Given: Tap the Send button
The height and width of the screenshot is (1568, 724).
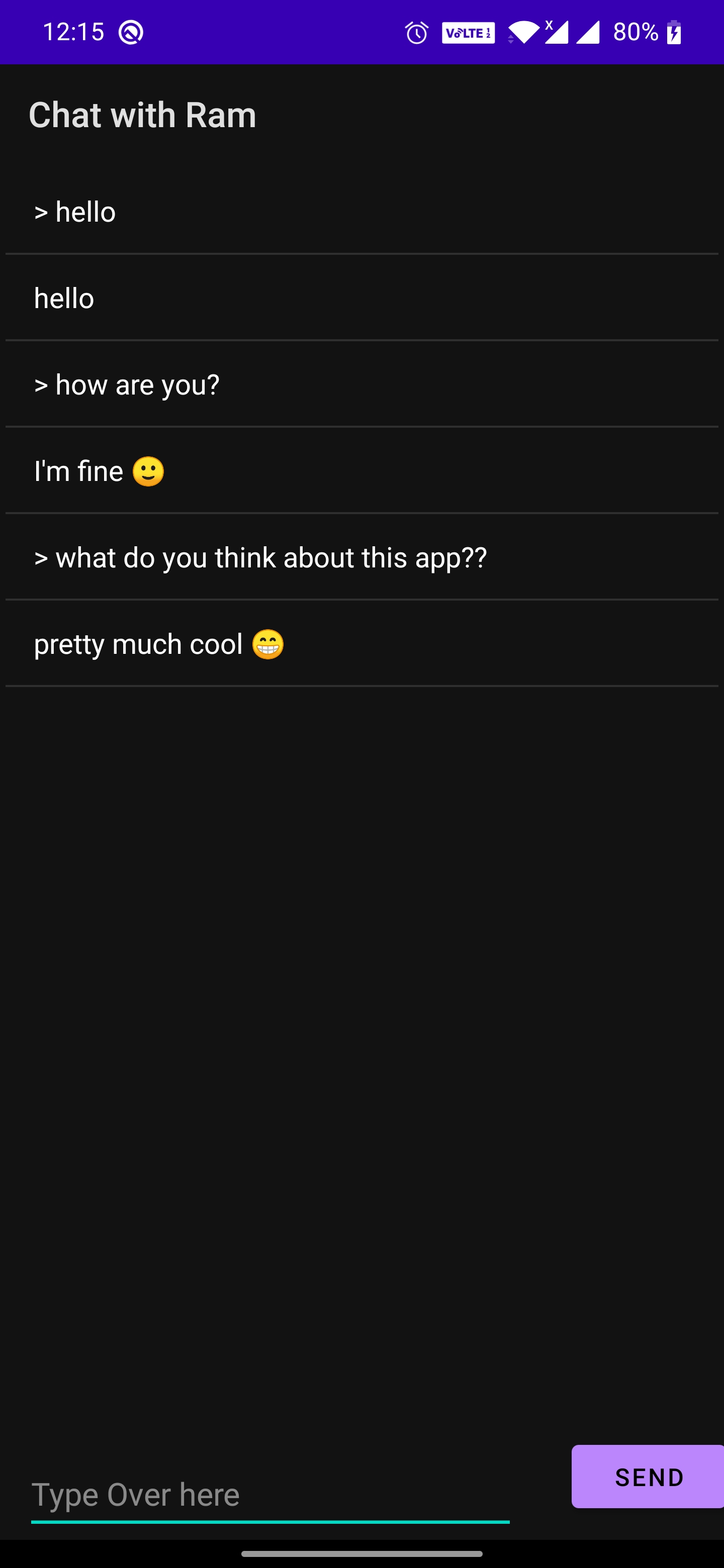Looking at the screenshot, I should pyautogui.click(x=648, y=1477).
